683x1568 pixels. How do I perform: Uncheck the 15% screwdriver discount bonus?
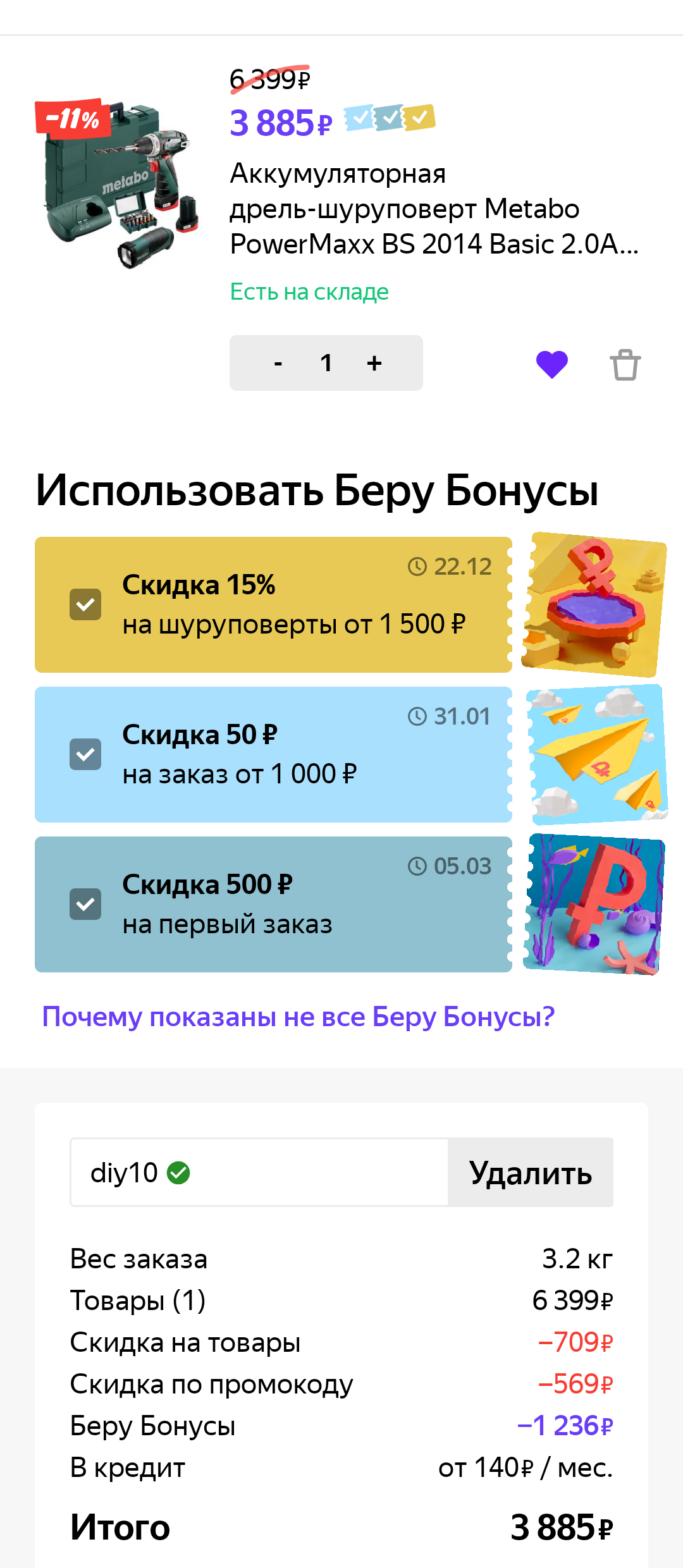[85, 604]
